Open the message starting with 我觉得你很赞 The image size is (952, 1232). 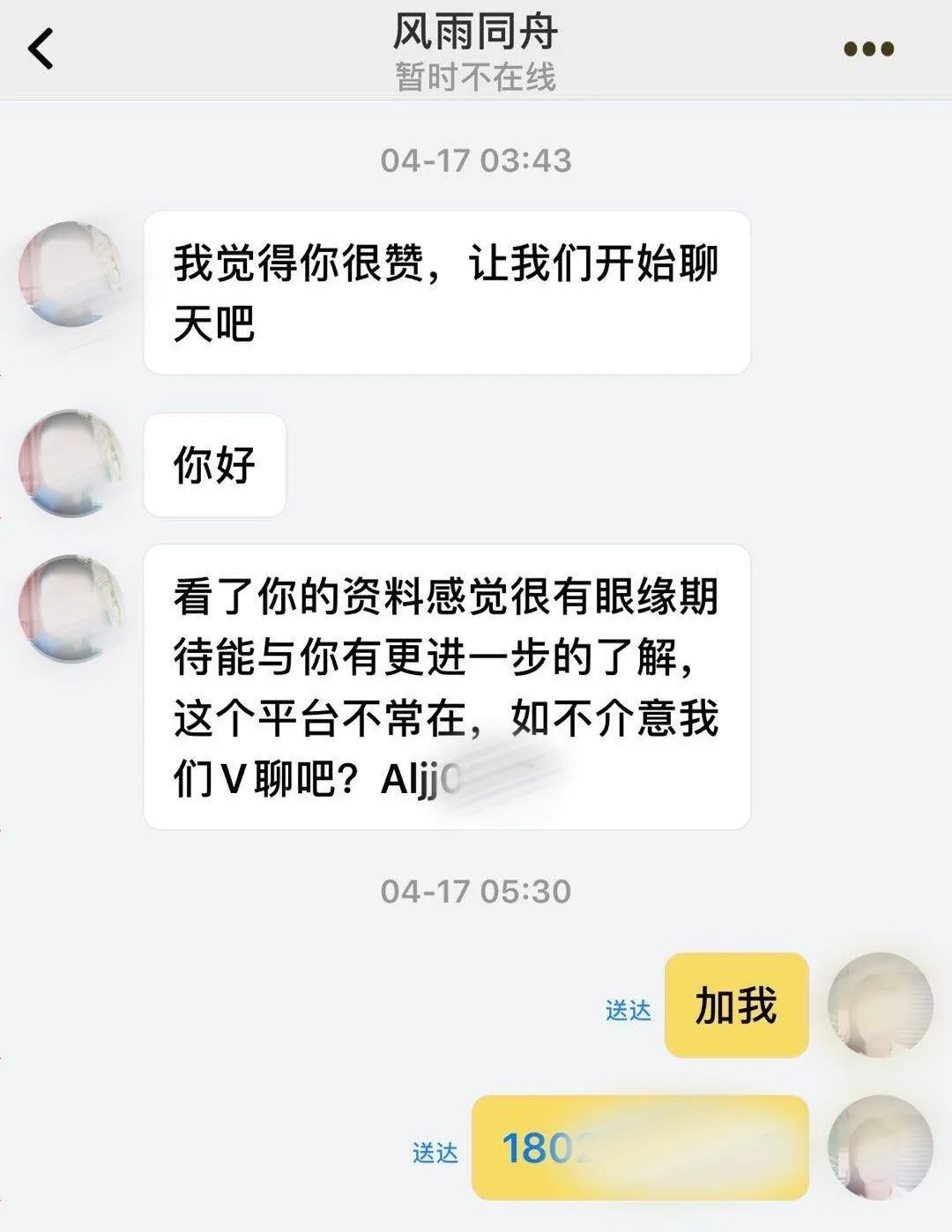[x=450, y=291]
